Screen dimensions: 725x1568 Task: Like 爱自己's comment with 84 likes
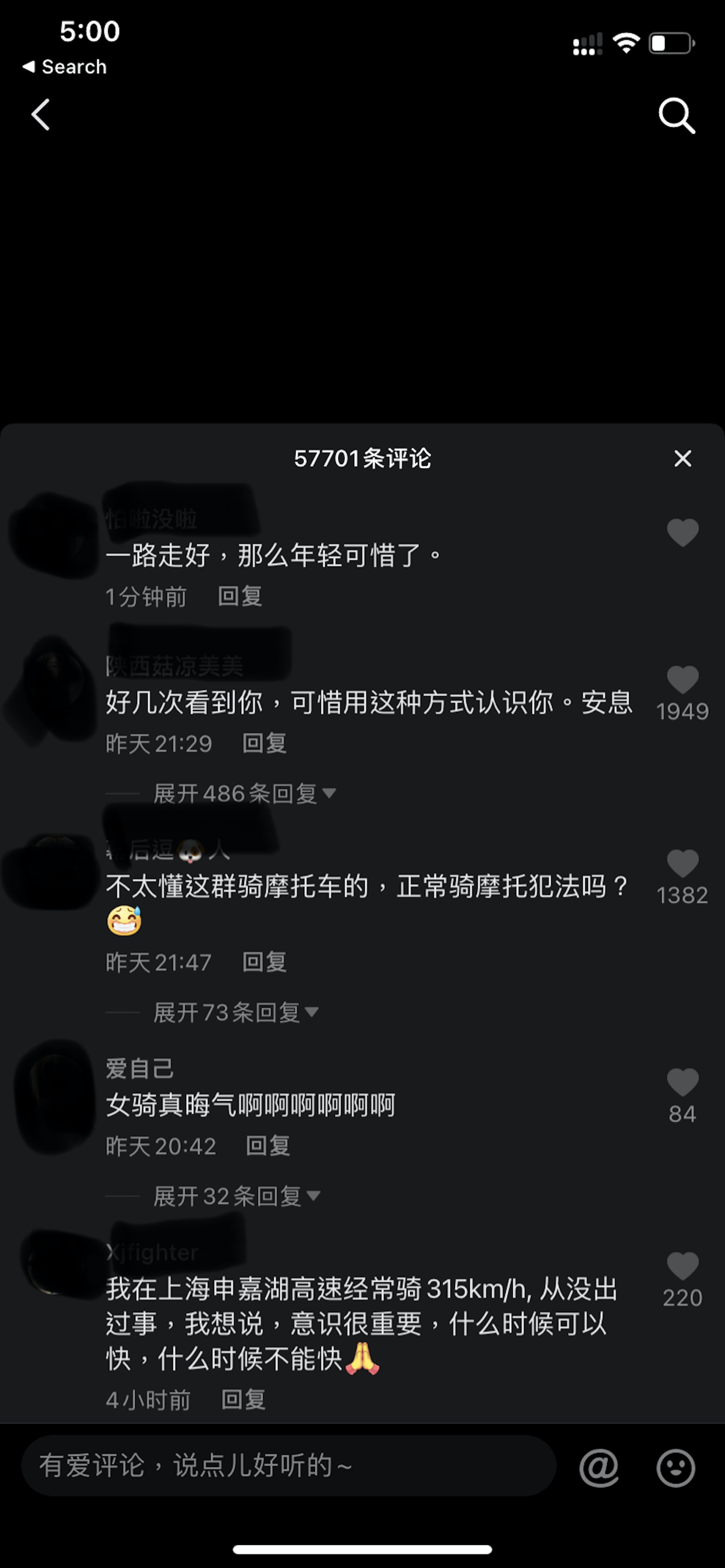[682, 1083]
